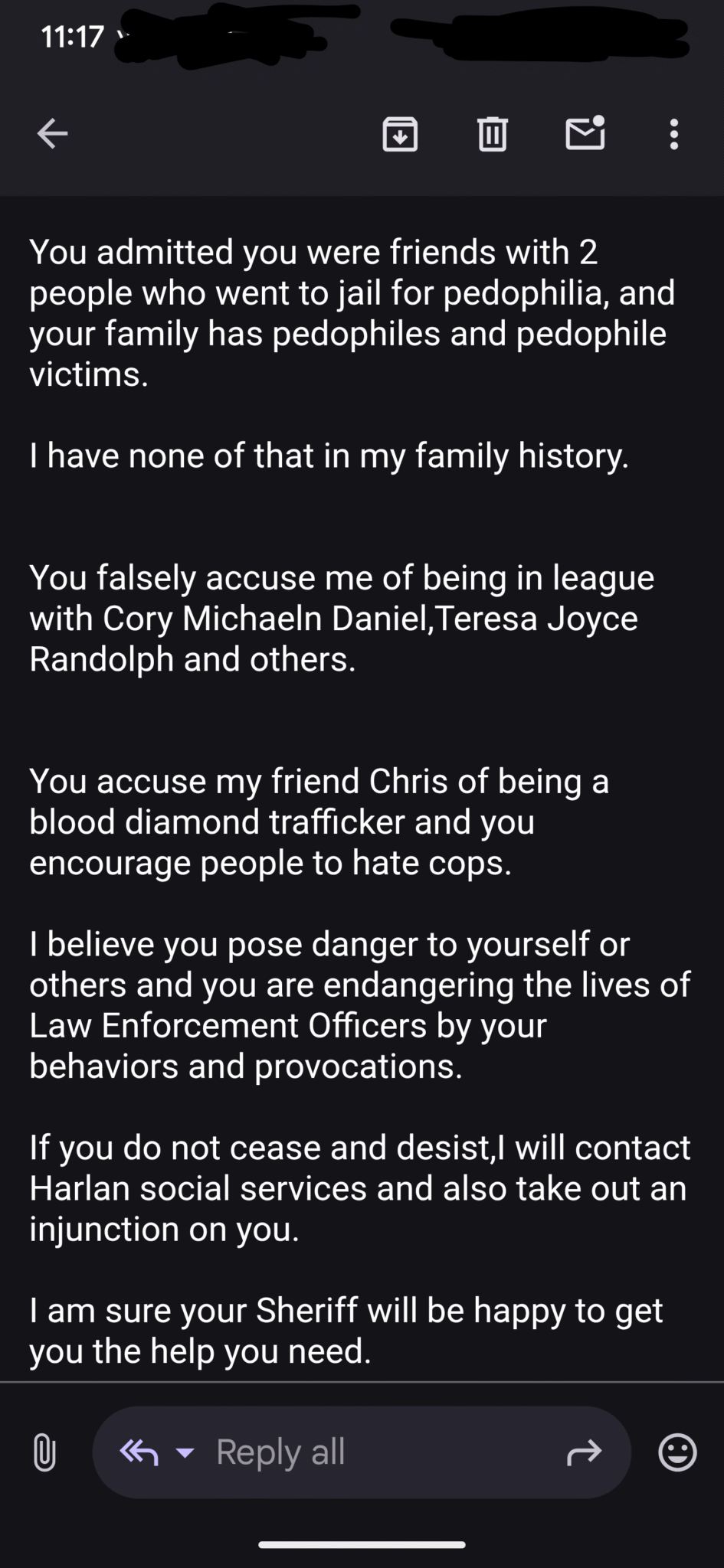This screenshot has width=724, height=1568.
Task: Archive this email
Action: coord(400,134)
